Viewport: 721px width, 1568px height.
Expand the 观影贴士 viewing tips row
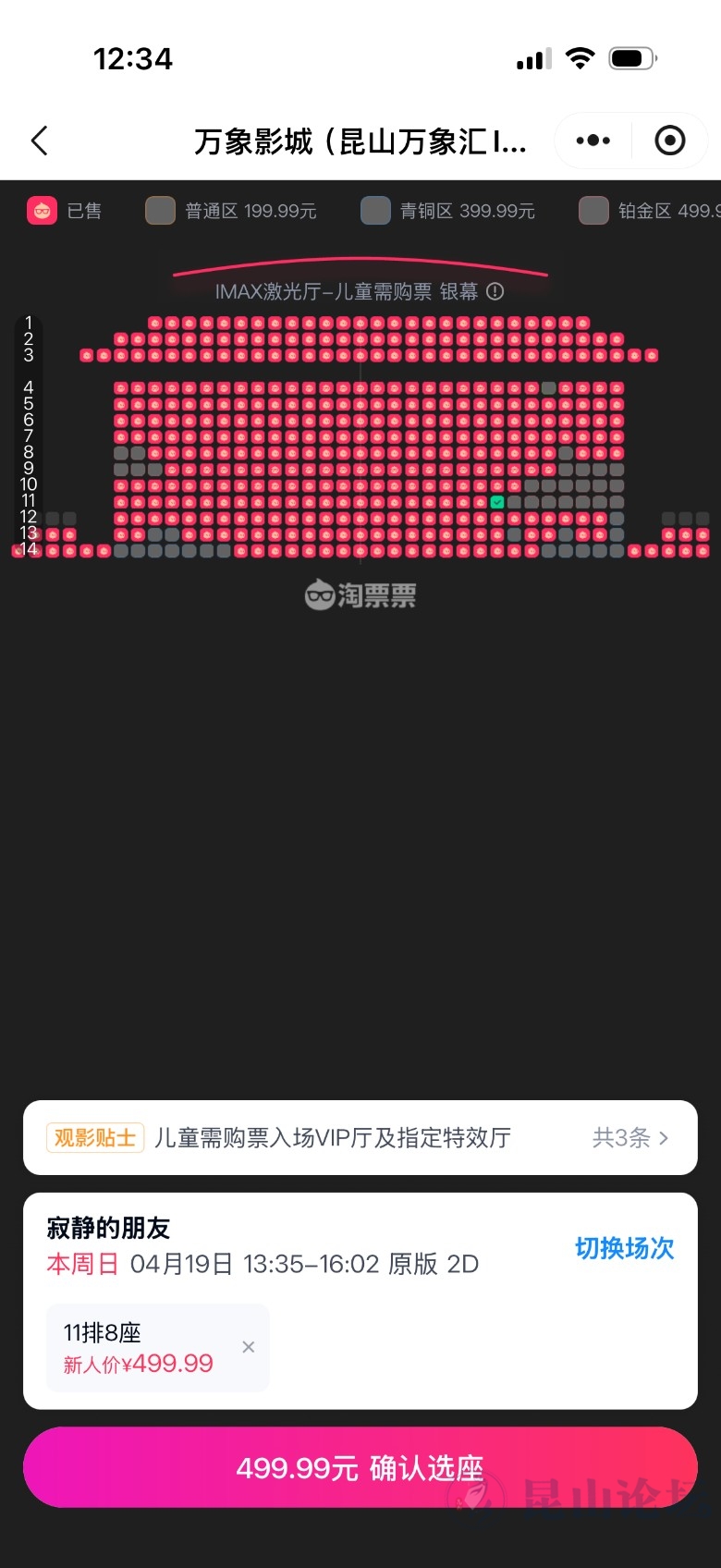[360, 1137]
